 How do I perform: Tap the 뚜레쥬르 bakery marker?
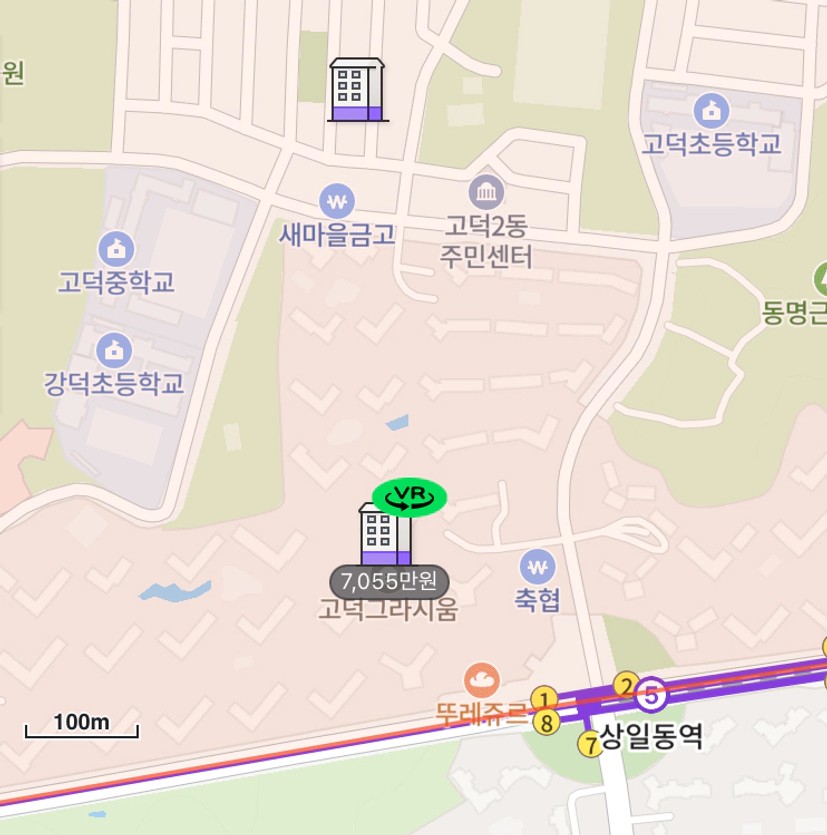pyautogui.click(x=482, y=682)
